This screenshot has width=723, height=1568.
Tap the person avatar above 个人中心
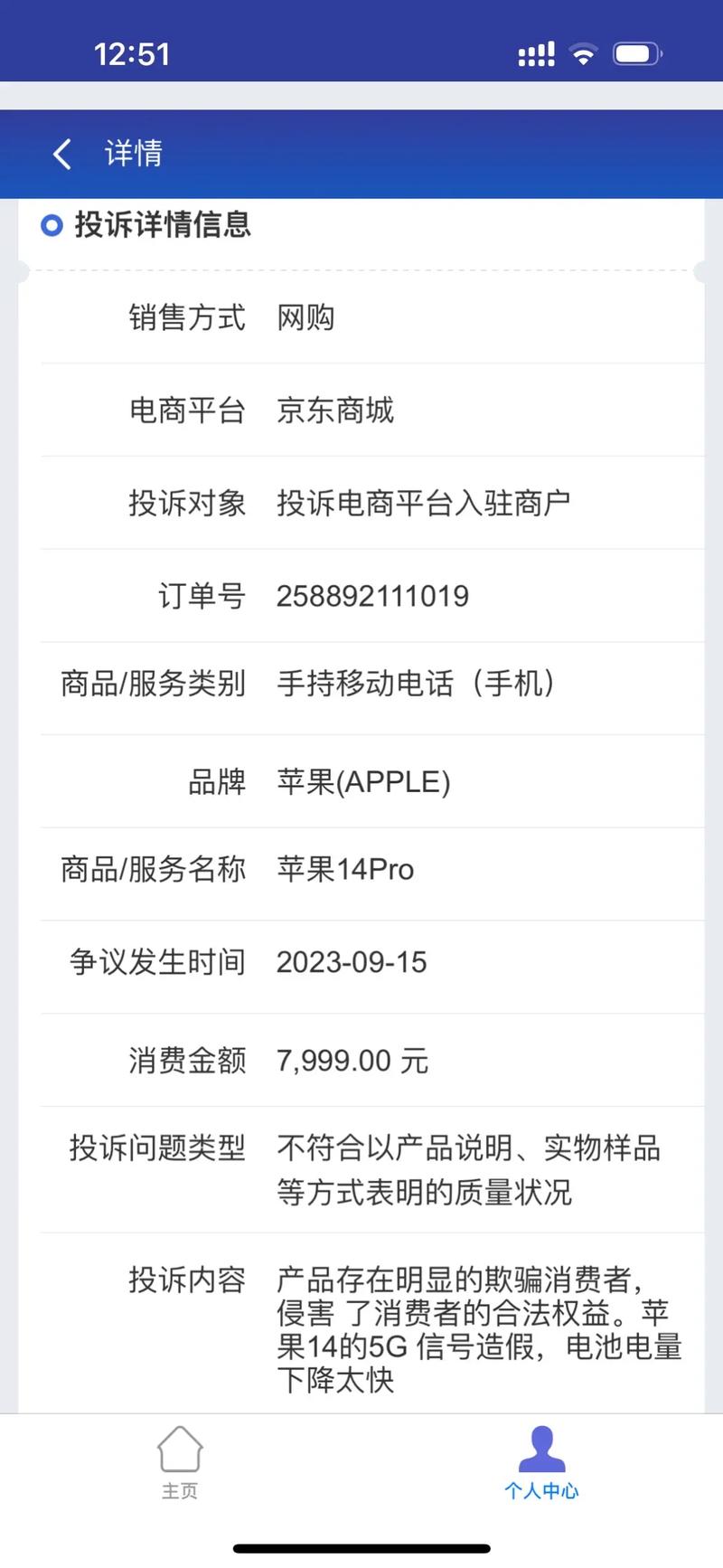[x=540, y=1449]
